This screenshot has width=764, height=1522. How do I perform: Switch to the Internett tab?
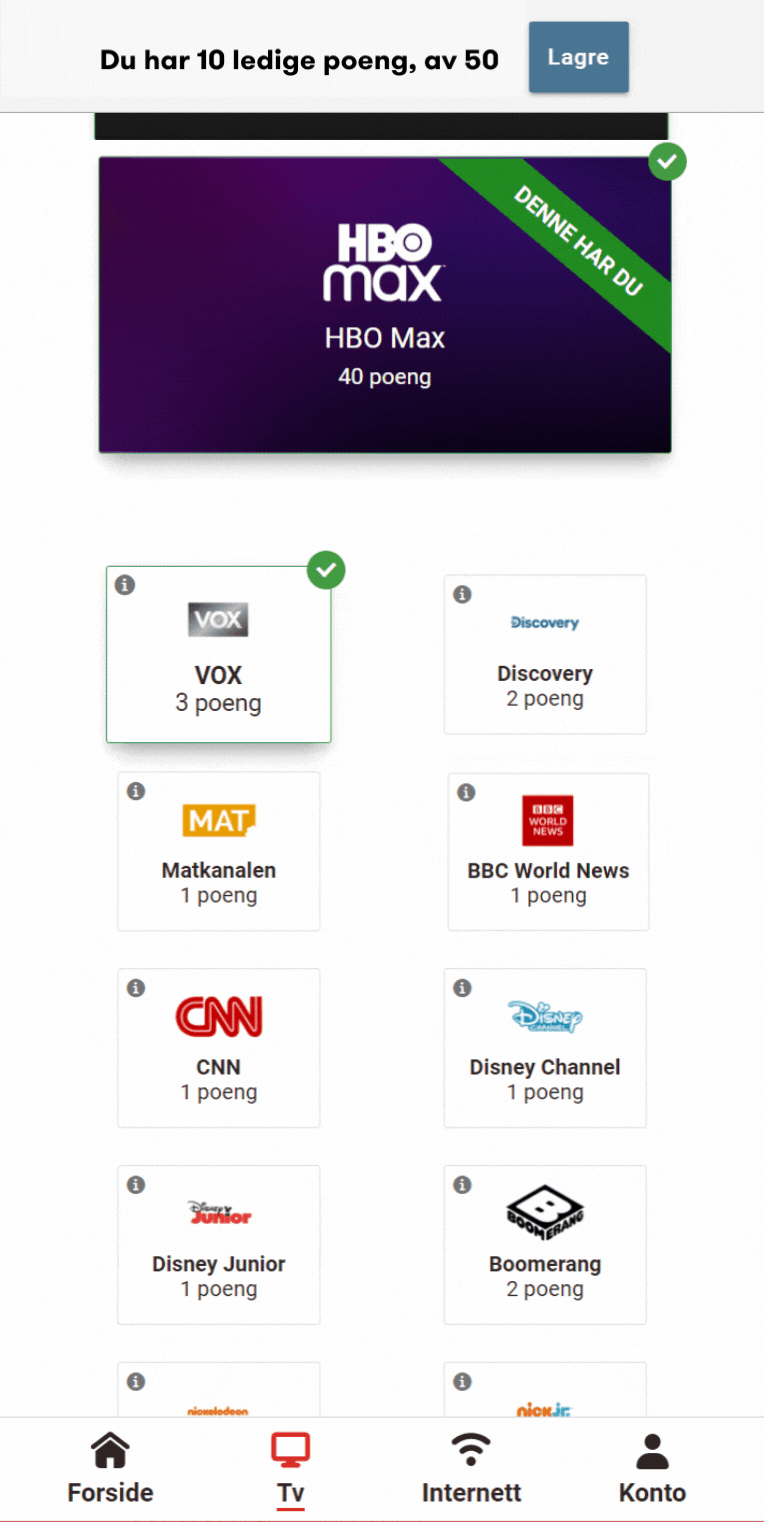(471, 1468)
